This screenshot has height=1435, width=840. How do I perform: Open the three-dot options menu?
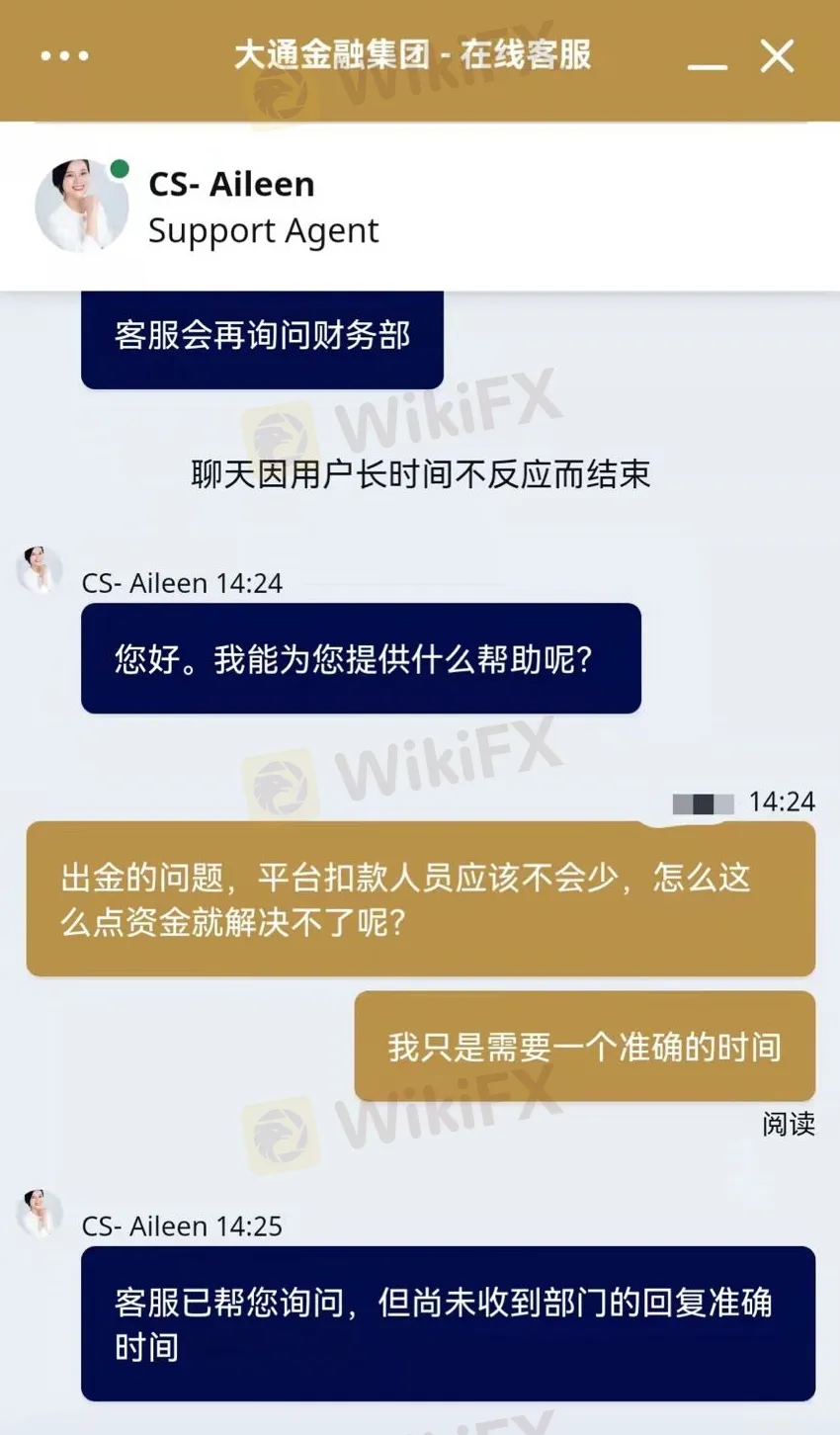[64, 56]
